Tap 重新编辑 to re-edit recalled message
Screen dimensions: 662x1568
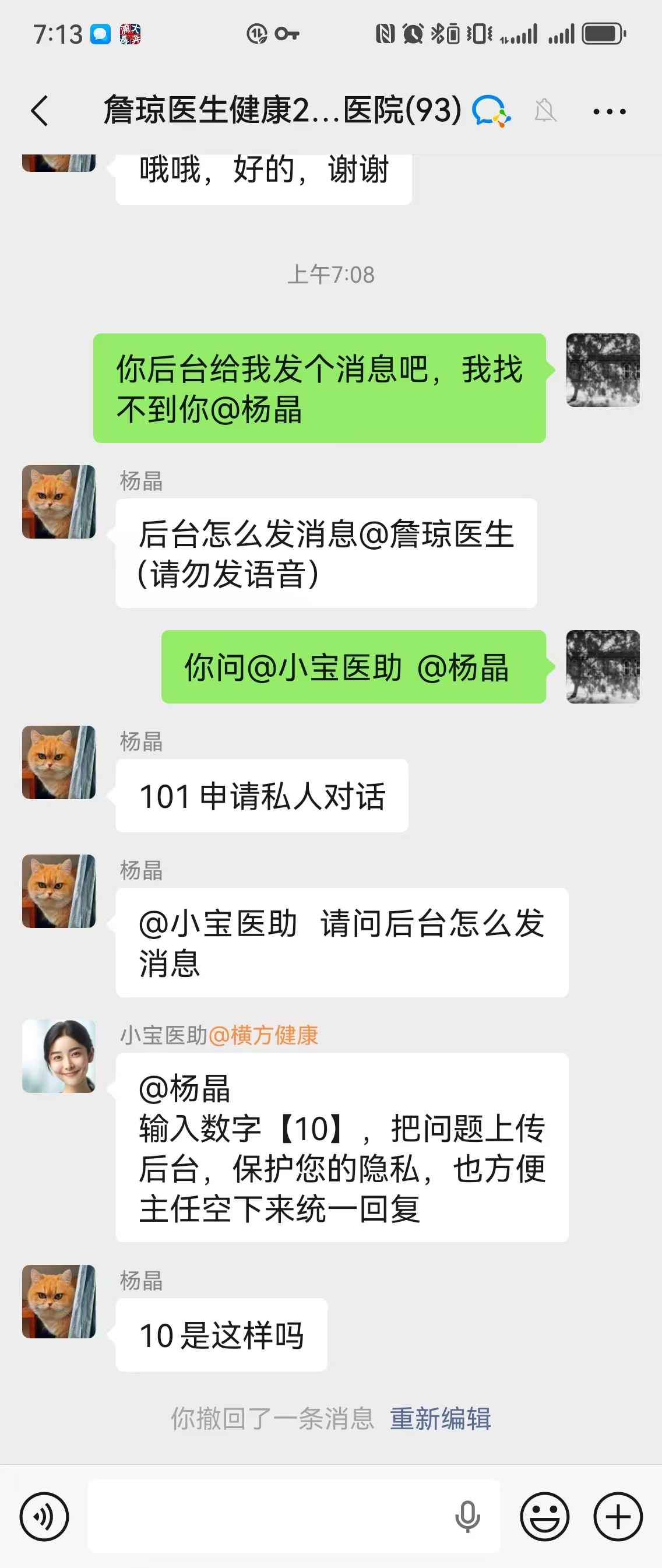(x=440, y=1418)
